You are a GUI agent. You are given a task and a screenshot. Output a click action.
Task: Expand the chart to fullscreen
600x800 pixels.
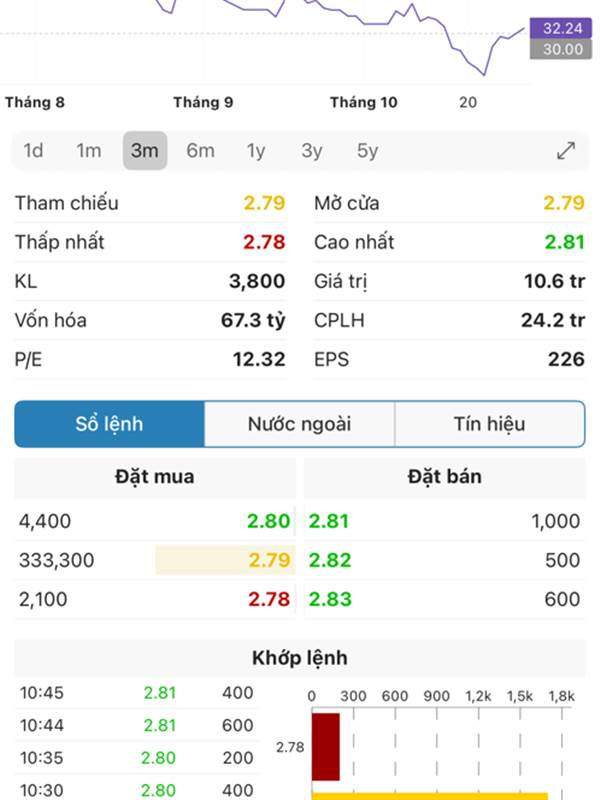tap(566, 151)
